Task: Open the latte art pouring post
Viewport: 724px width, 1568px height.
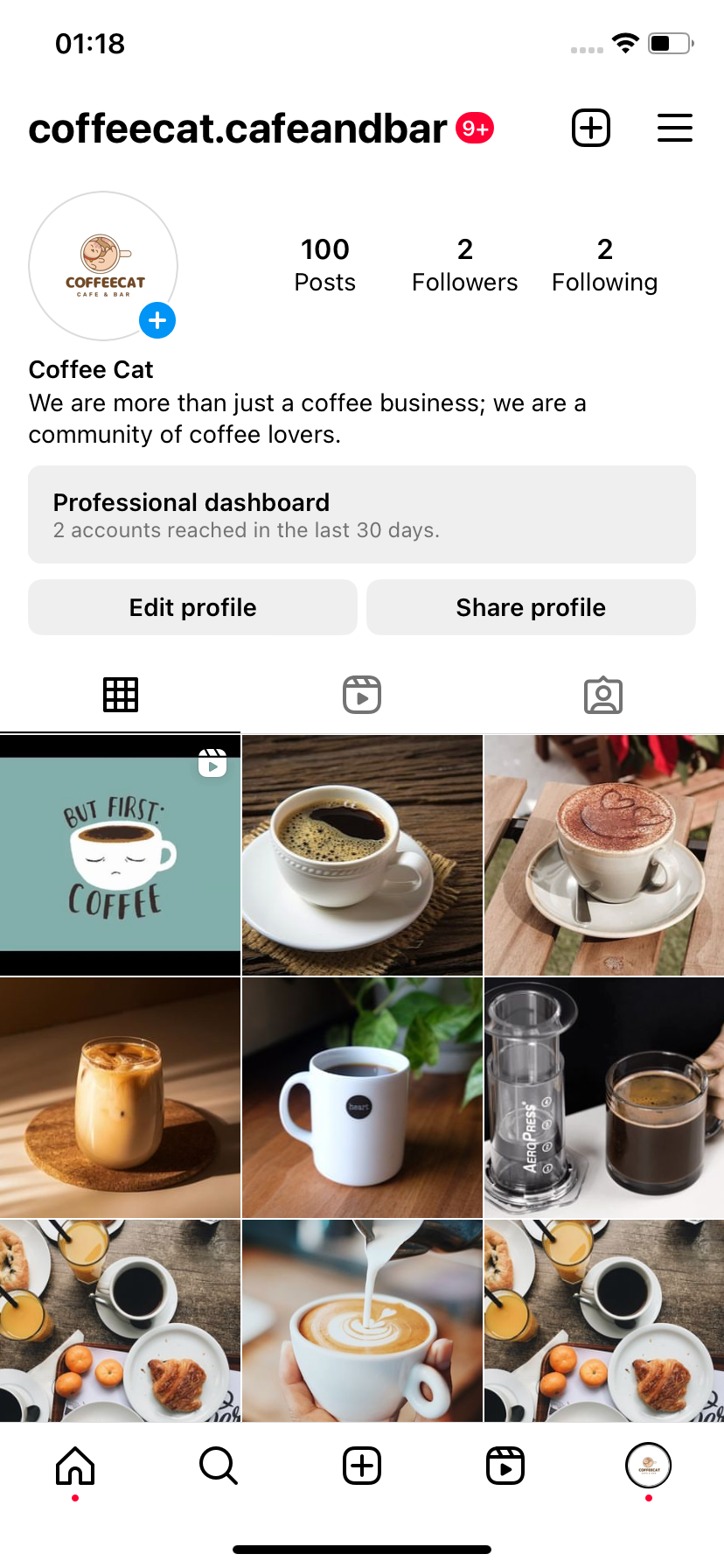Action: (x=362, y=1320)
